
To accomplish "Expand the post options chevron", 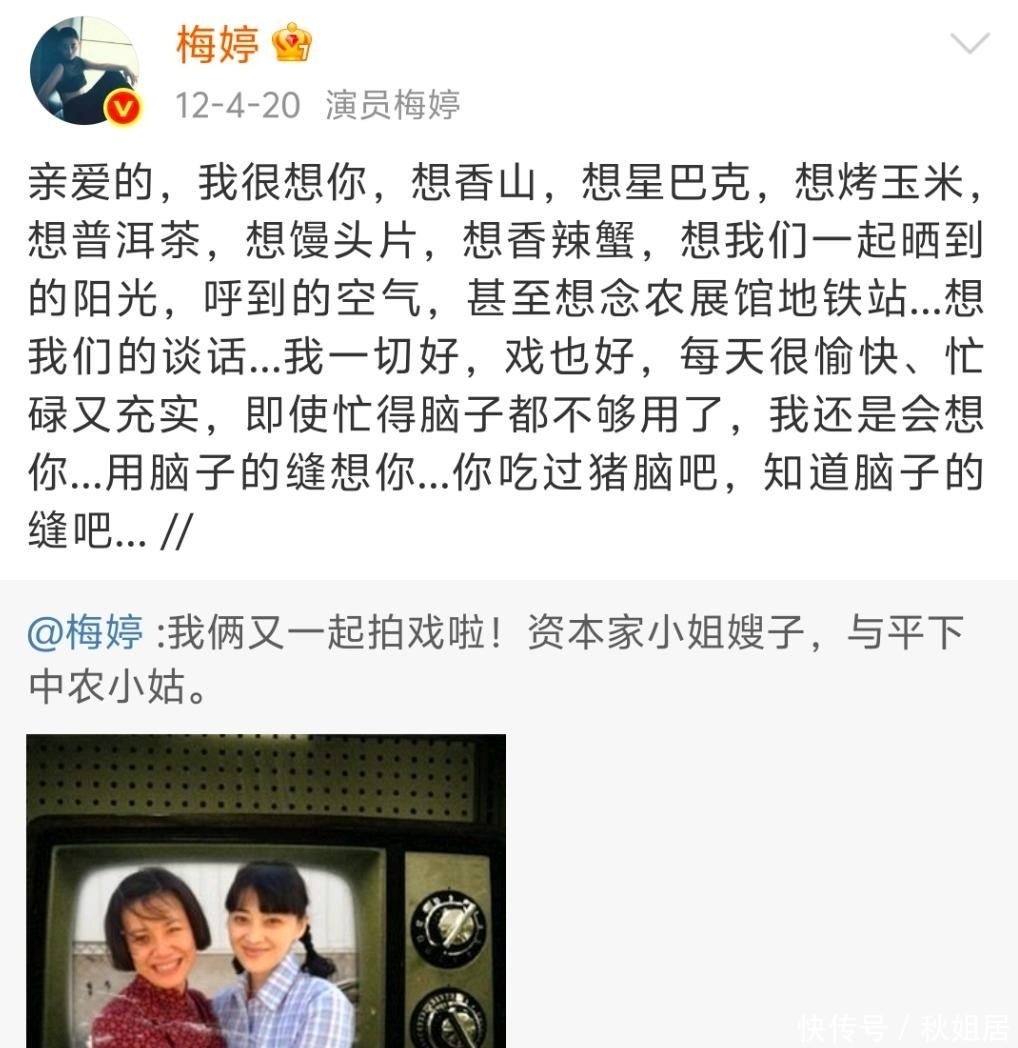I will (x=968, y=44).
